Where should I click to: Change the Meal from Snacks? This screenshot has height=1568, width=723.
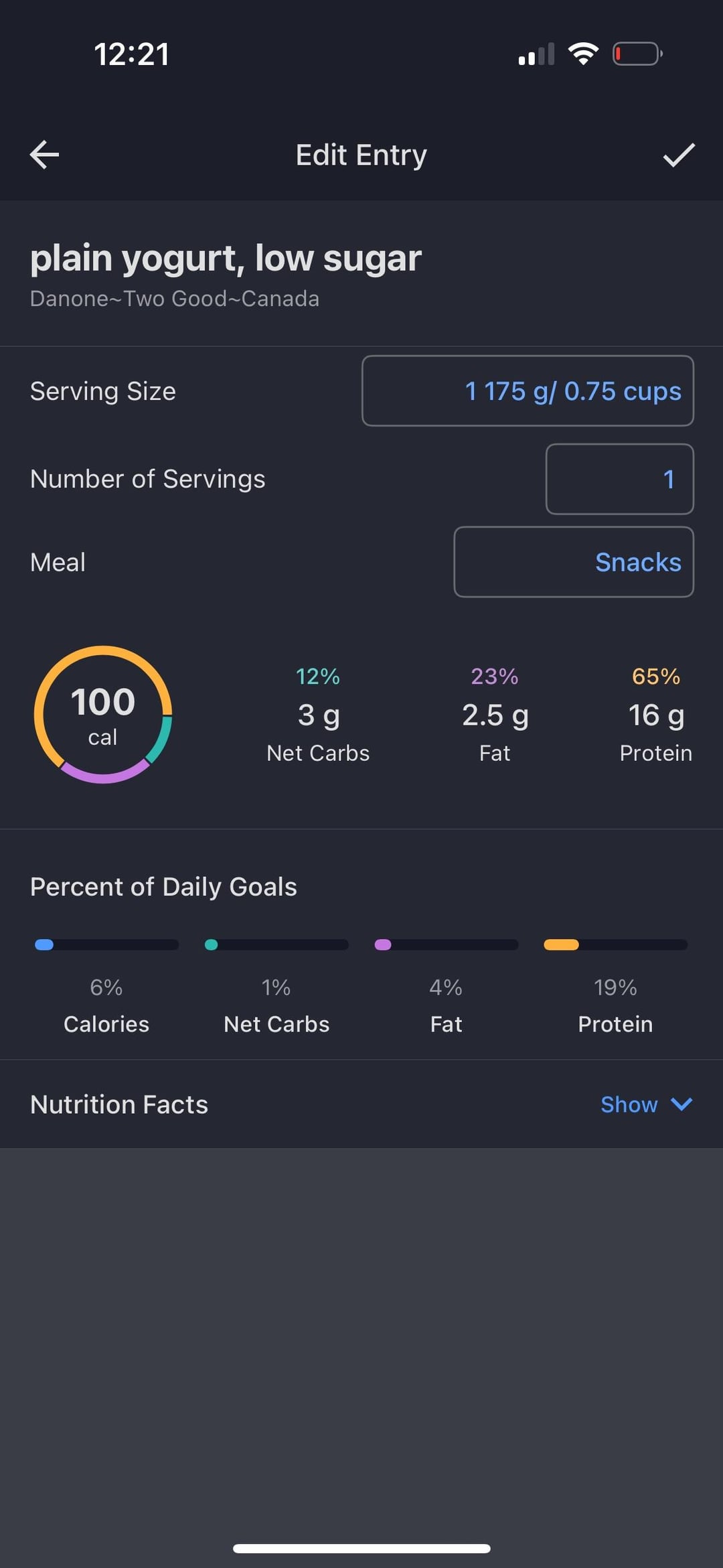pos(574,562)
